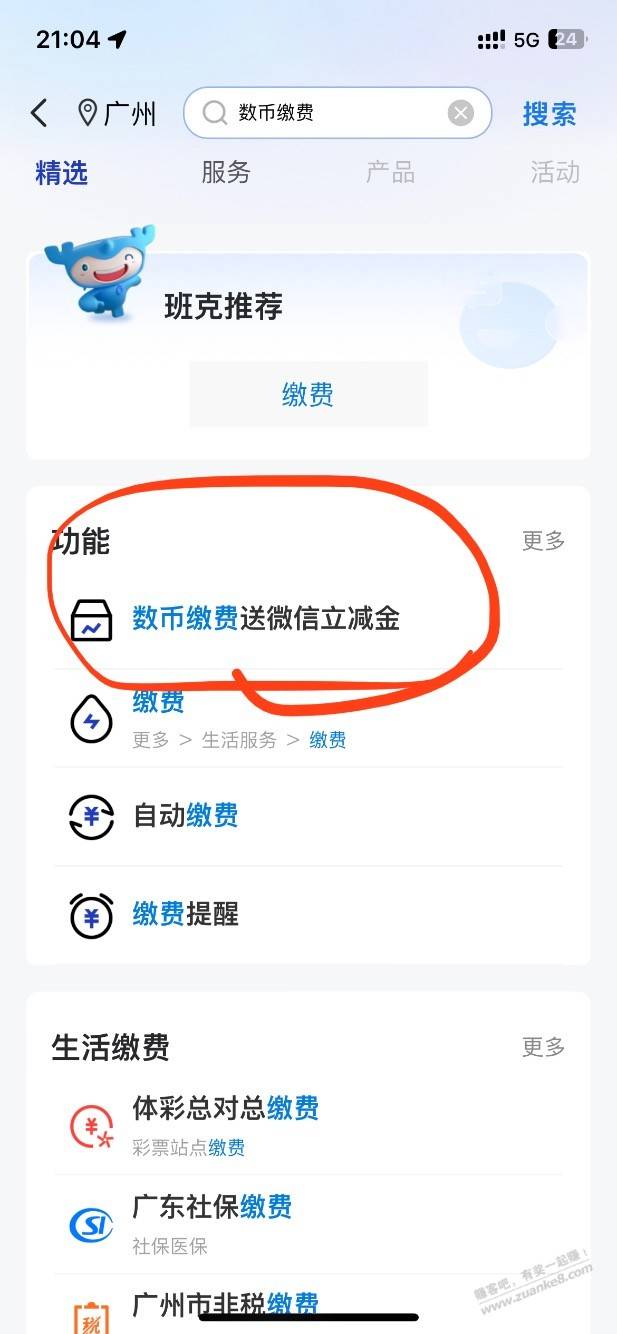Switch to the 服务 tab
This screenshot has width=617, height=1334.
(226, 172)
